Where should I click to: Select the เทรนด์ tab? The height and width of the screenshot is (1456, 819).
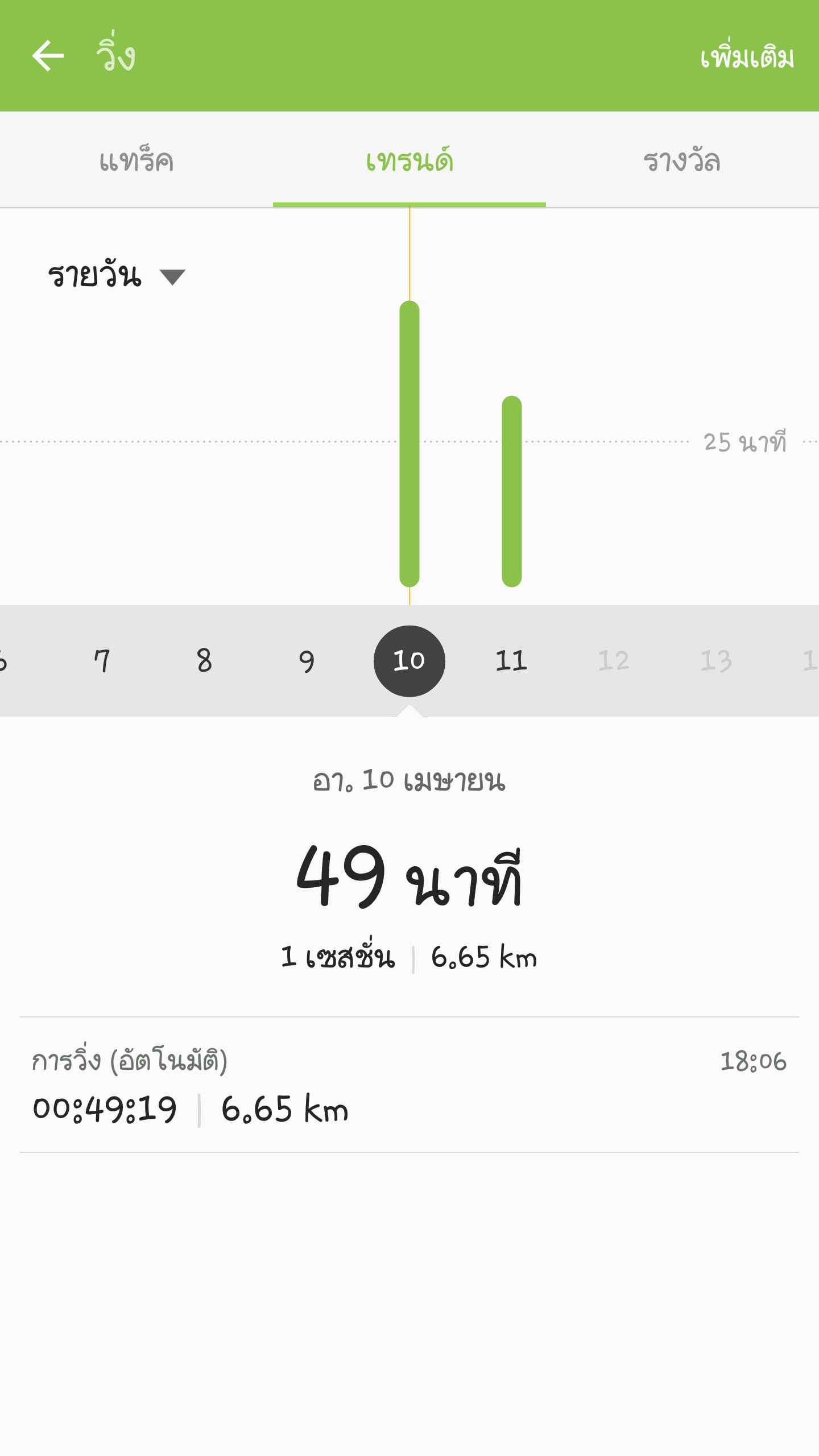[409, 160]
